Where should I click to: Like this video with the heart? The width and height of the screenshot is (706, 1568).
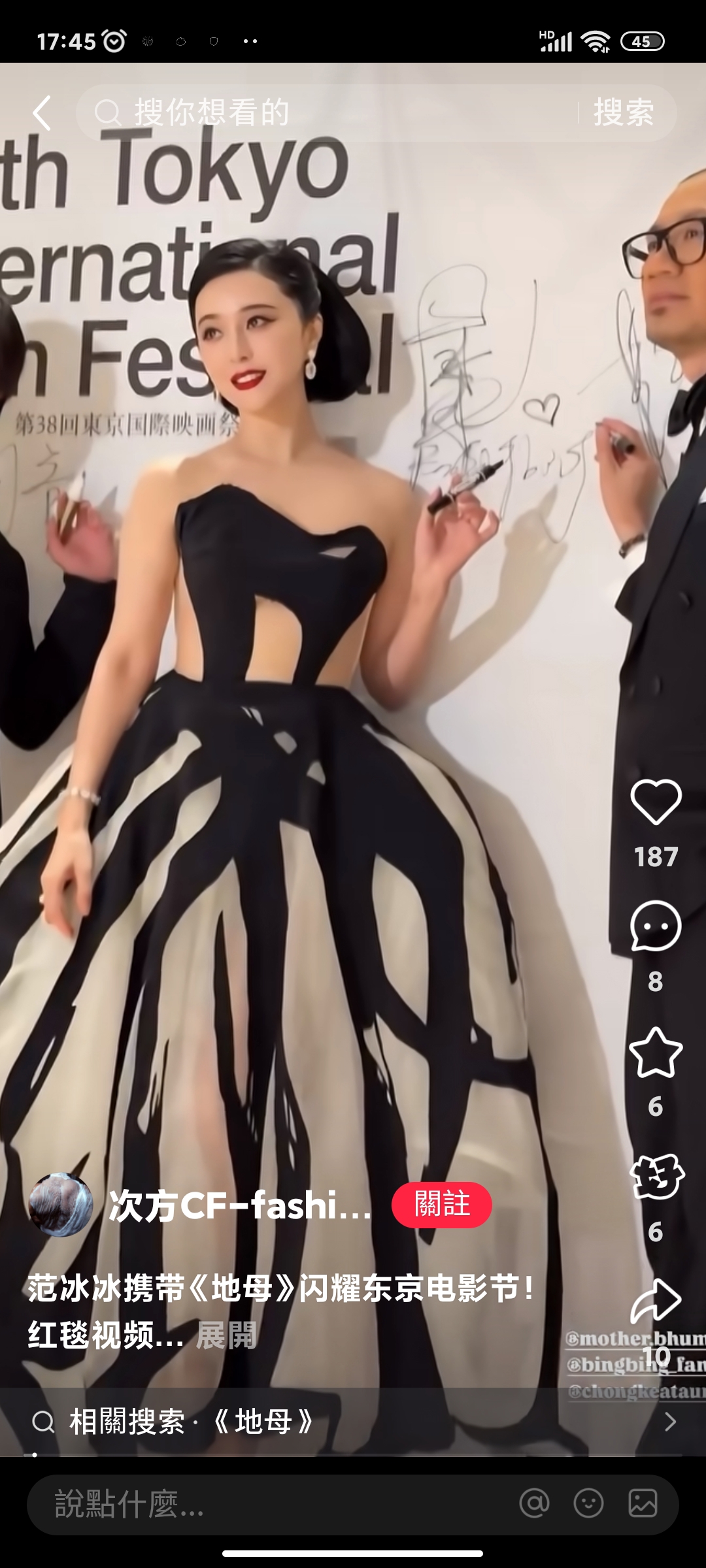click(x=656, y=802)
